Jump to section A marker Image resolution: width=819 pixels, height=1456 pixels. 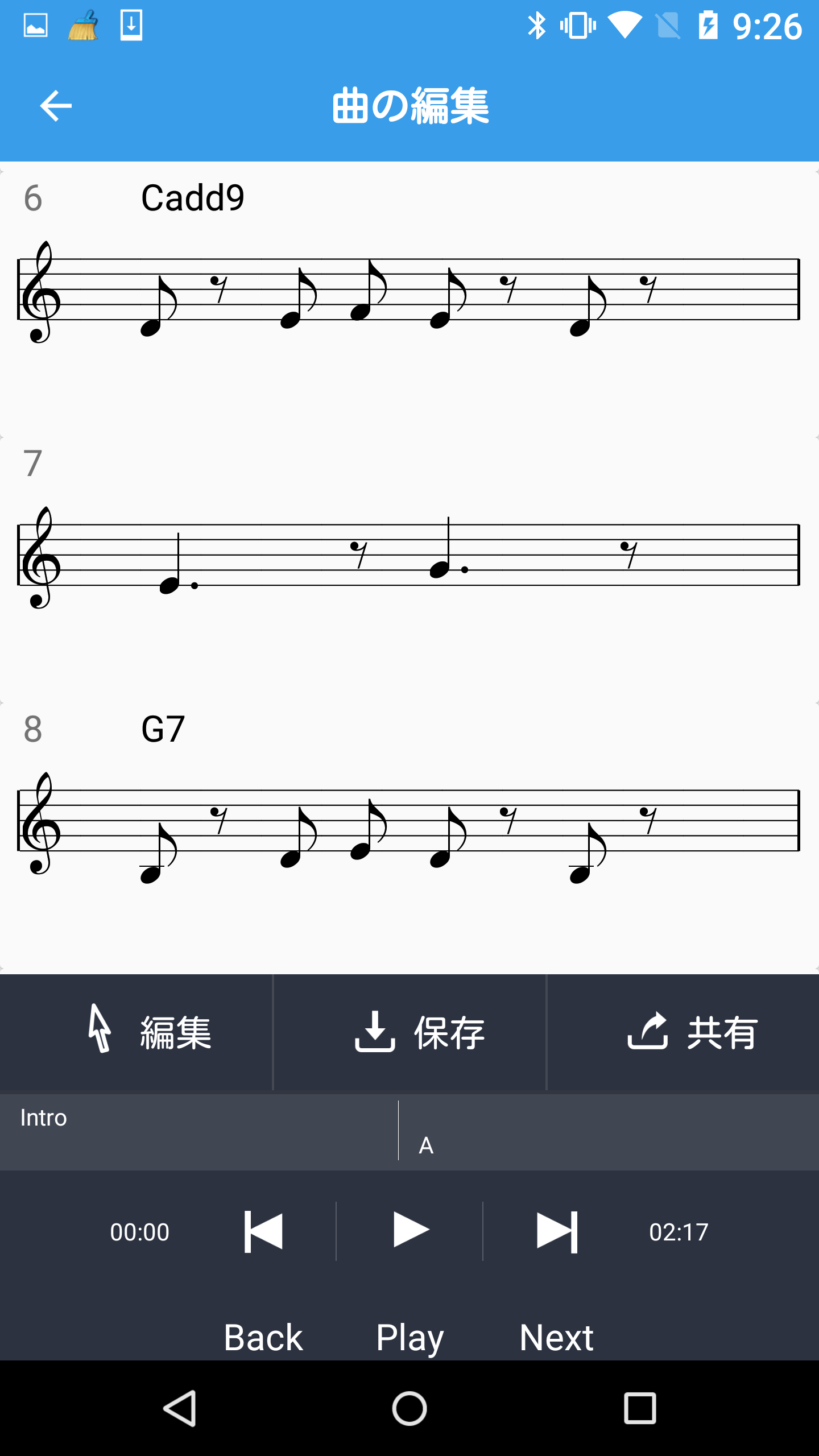(x=609, y=1131)
